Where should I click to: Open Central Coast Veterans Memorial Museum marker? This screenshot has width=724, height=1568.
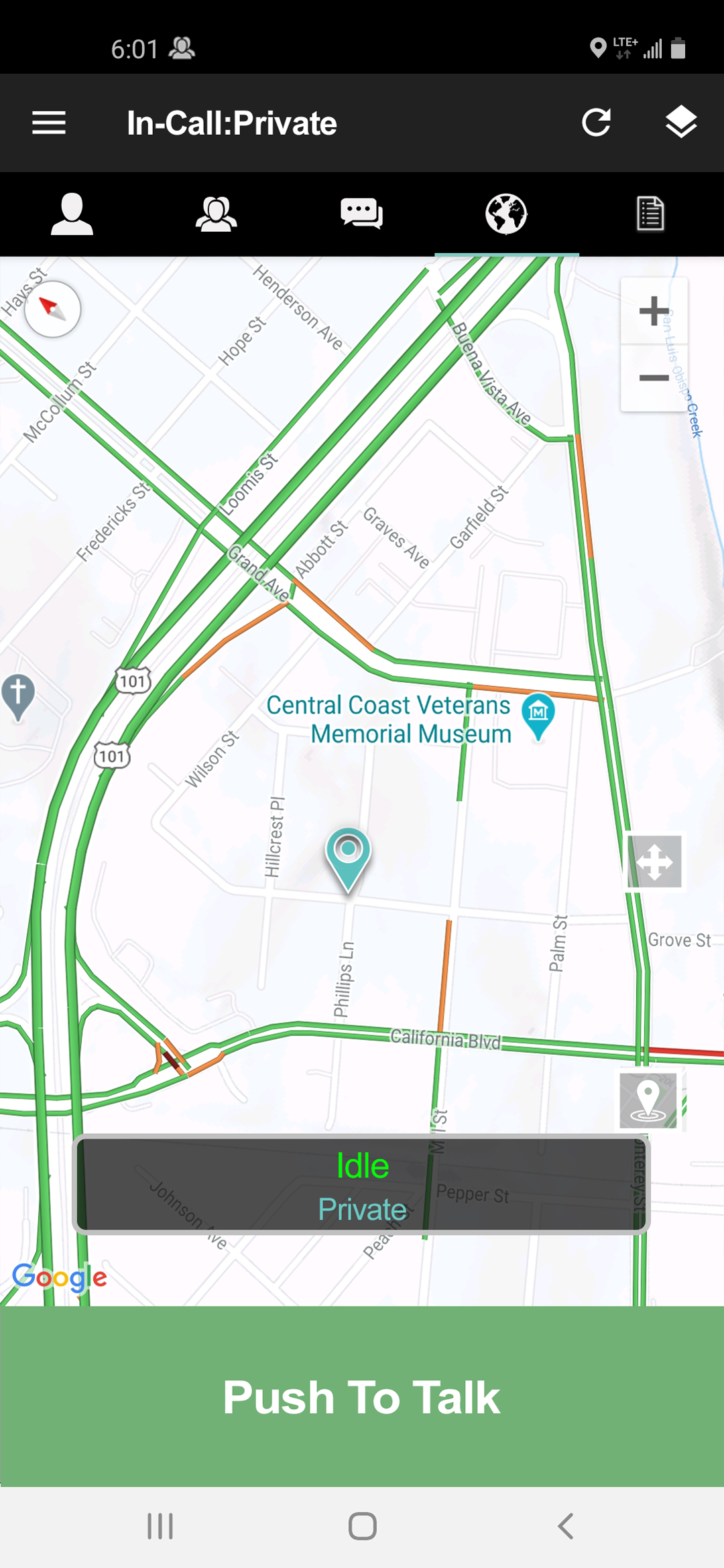pyautogui.click(x=538, y=714)
